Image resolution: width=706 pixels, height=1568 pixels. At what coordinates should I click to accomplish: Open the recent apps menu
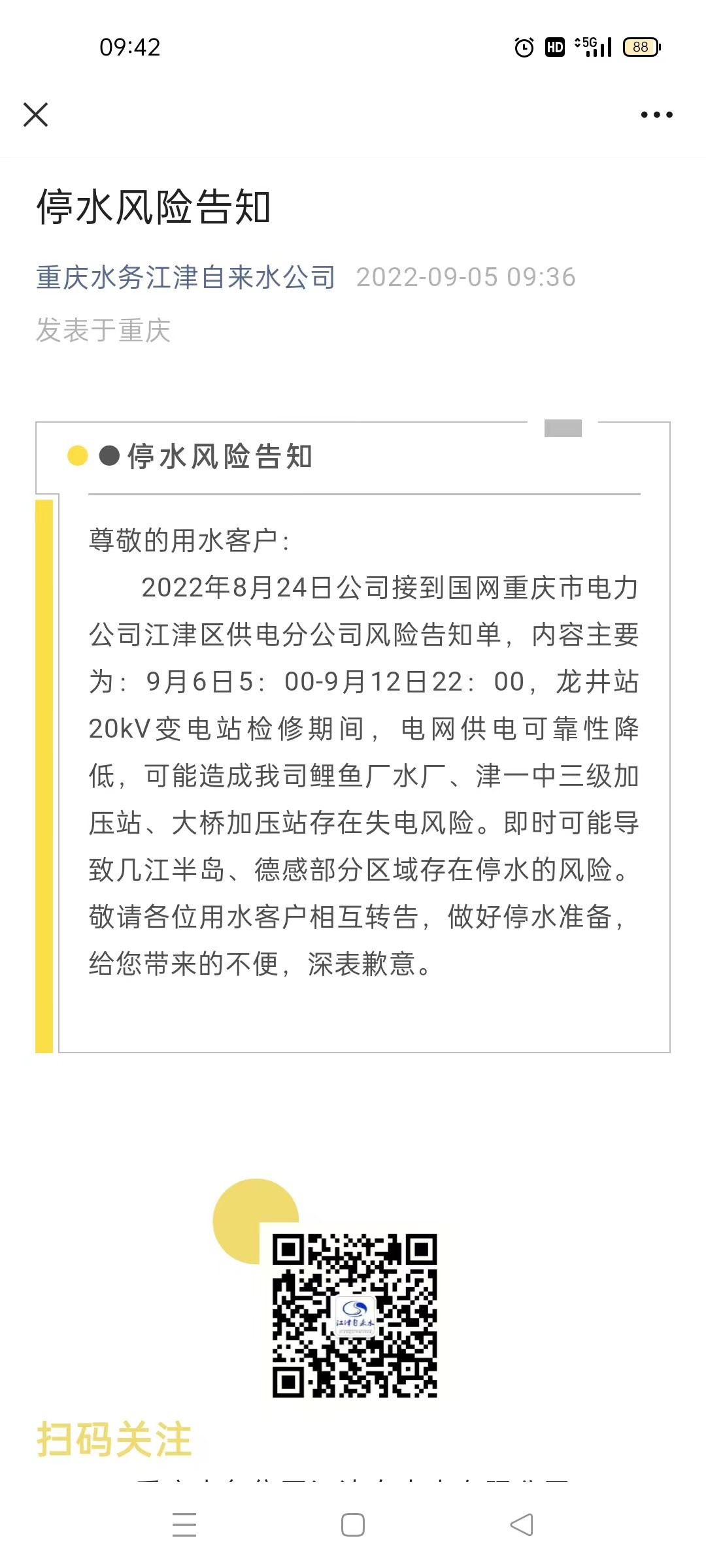(184, 1525)
